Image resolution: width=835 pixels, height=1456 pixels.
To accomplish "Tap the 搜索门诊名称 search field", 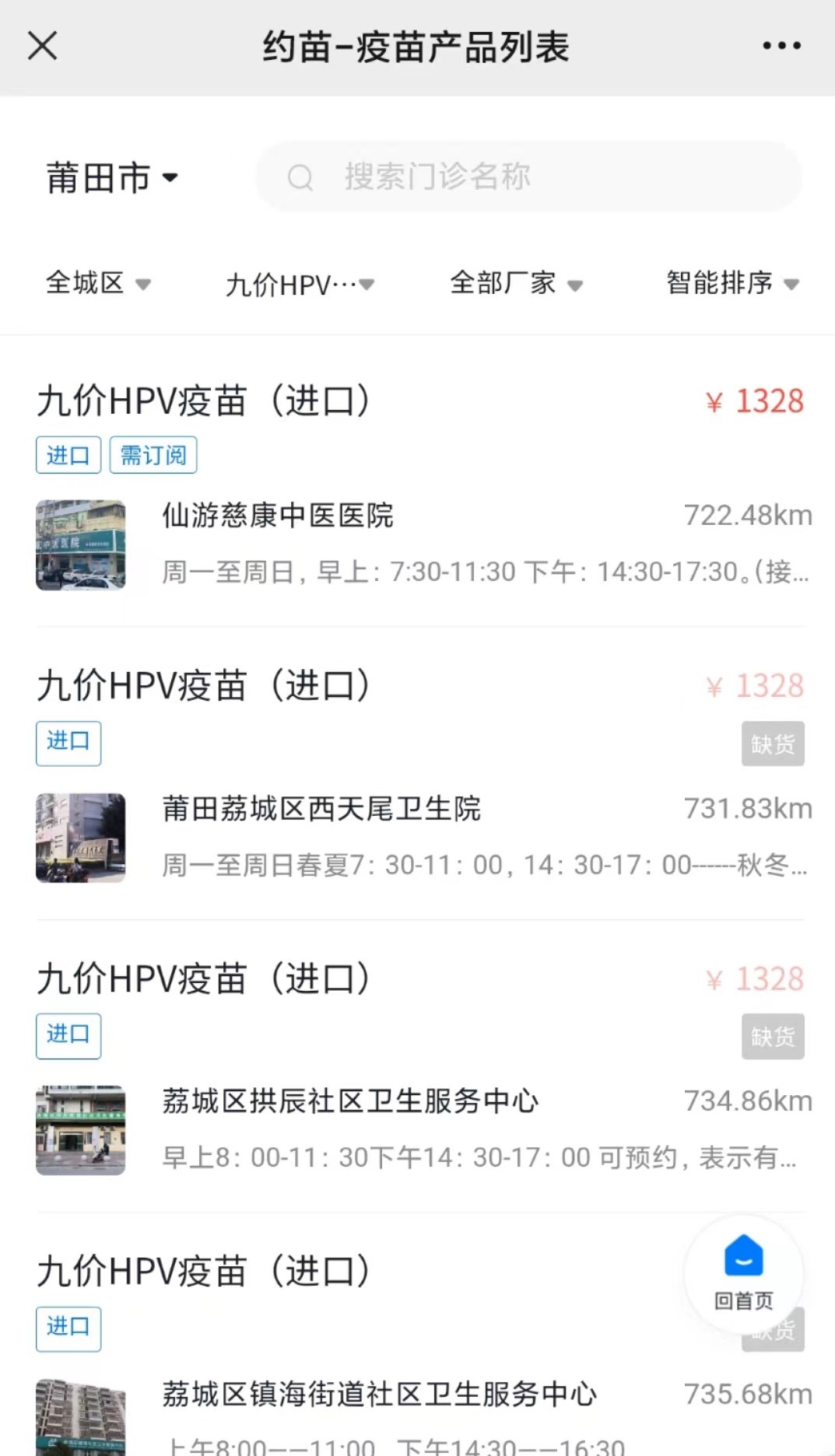I will pyautogui.click(x=529, y=177).
